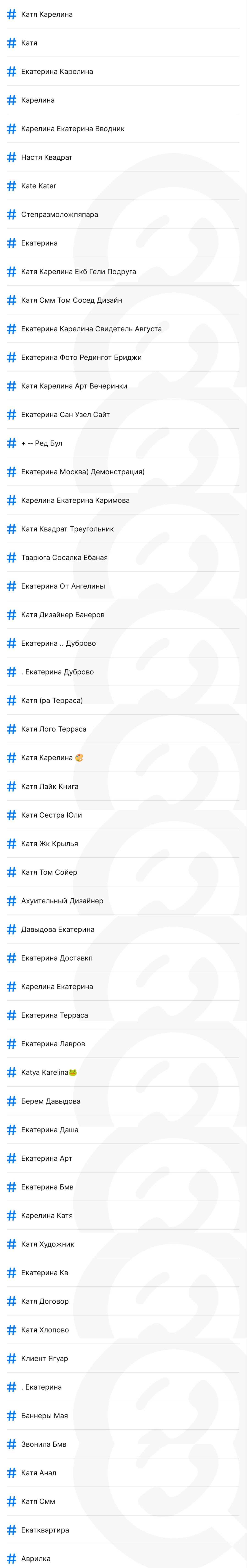
Task: Select the Екатерина Сан Узел Сайт tag
Action: (65, 414)
